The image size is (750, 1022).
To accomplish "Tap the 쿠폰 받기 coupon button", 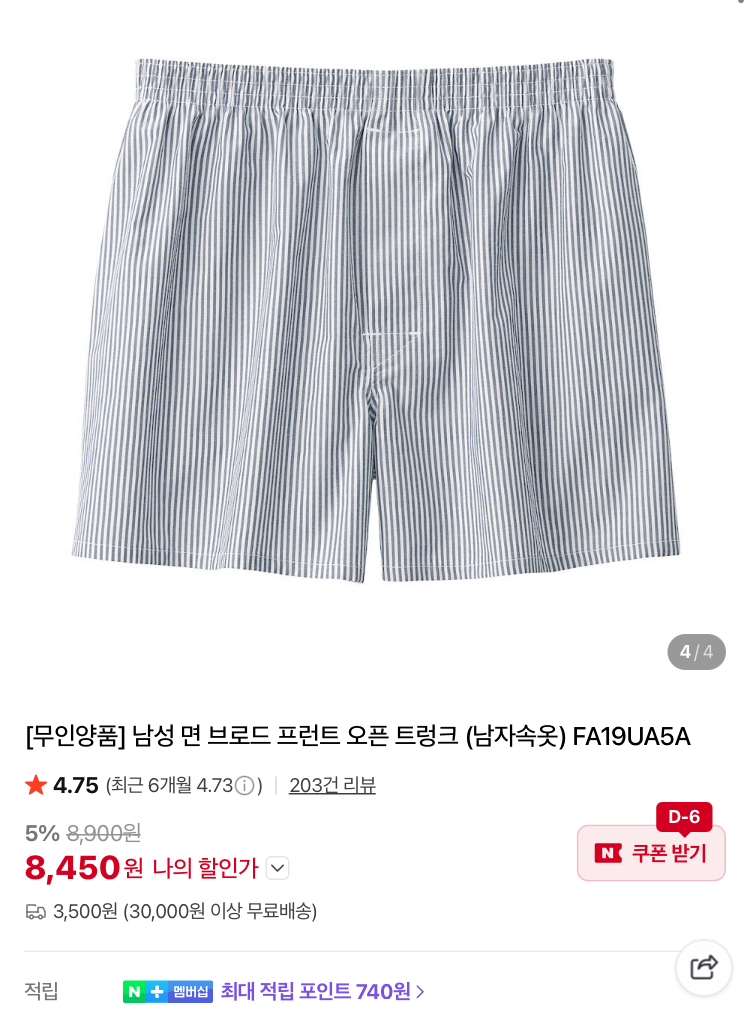I will (651, 853).
